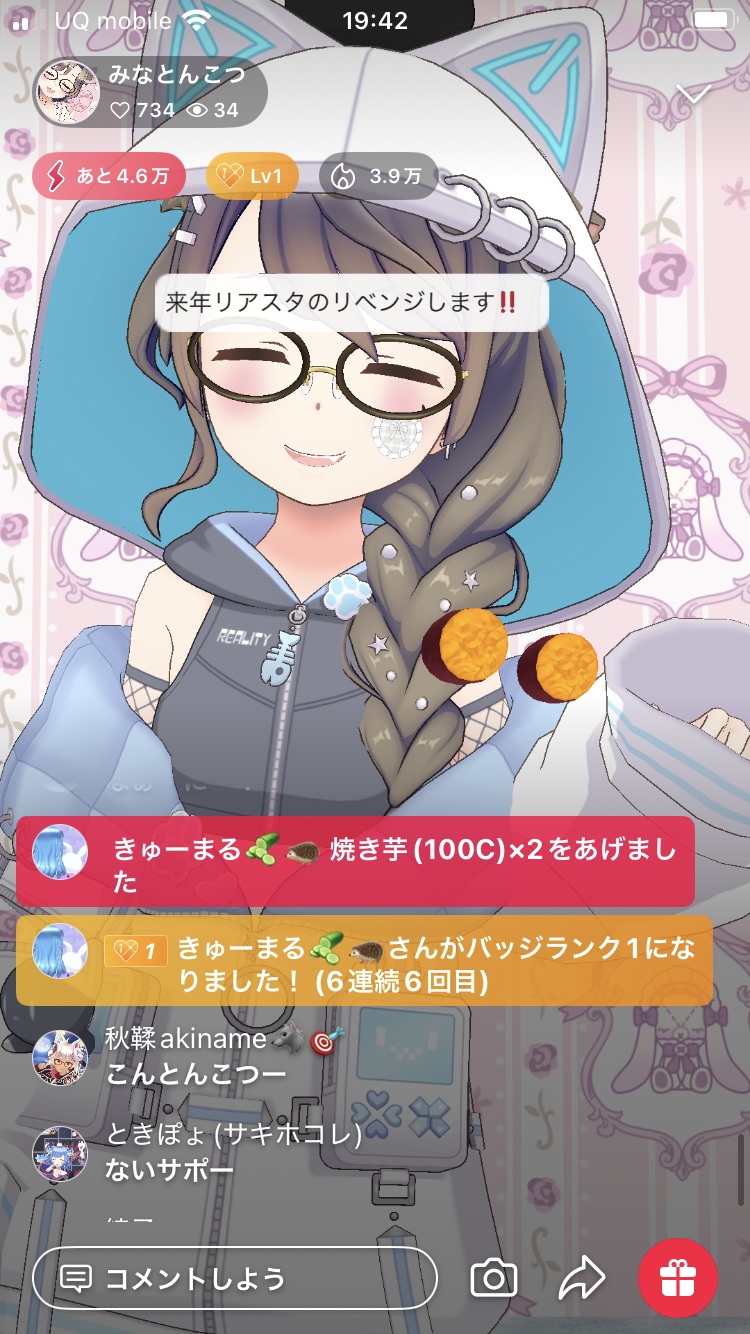
Task: Share this live stream
Action: click(581, 1278)
